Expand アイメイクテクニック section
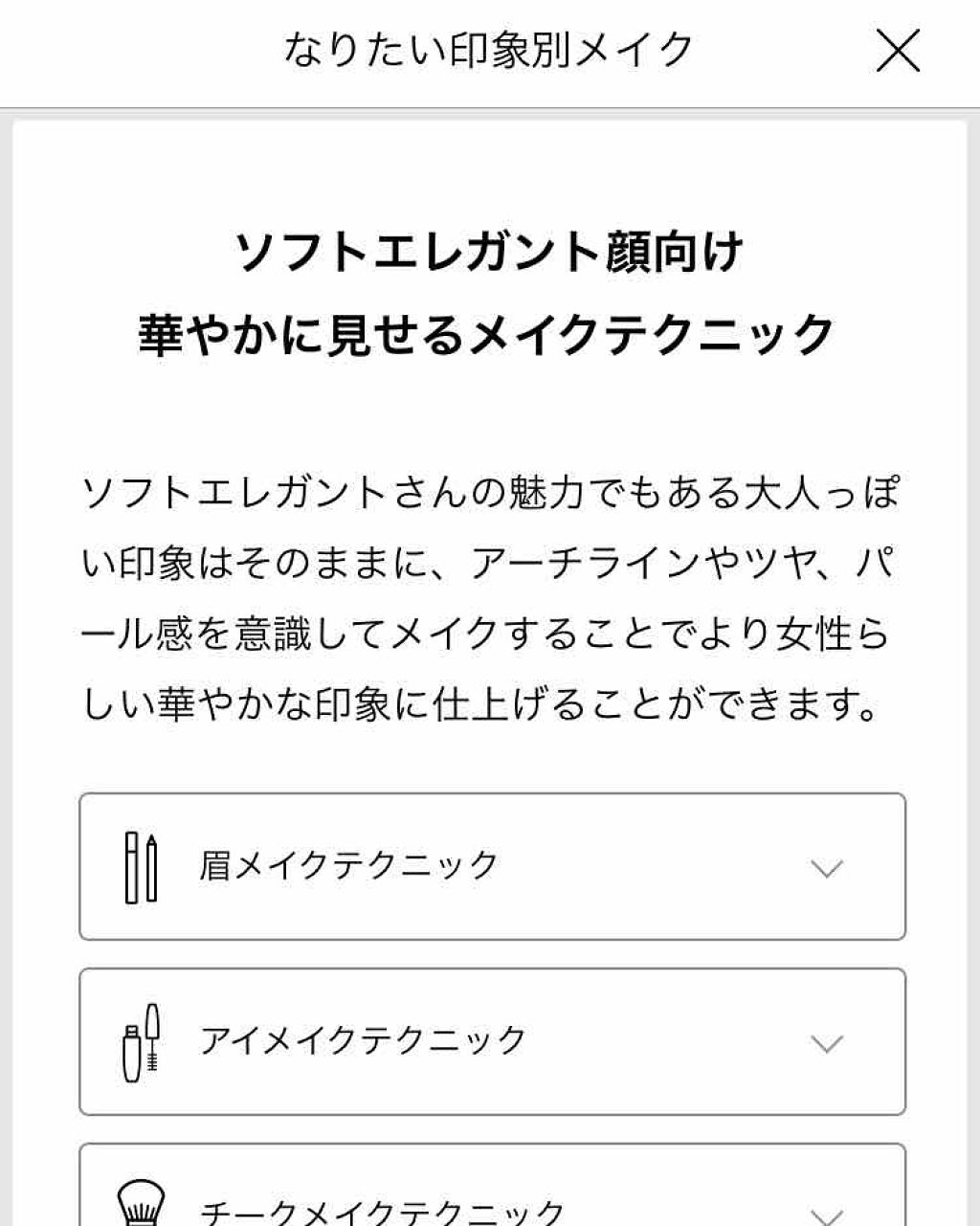This screenshot has width=980, height=1226. pos(492,1041)
